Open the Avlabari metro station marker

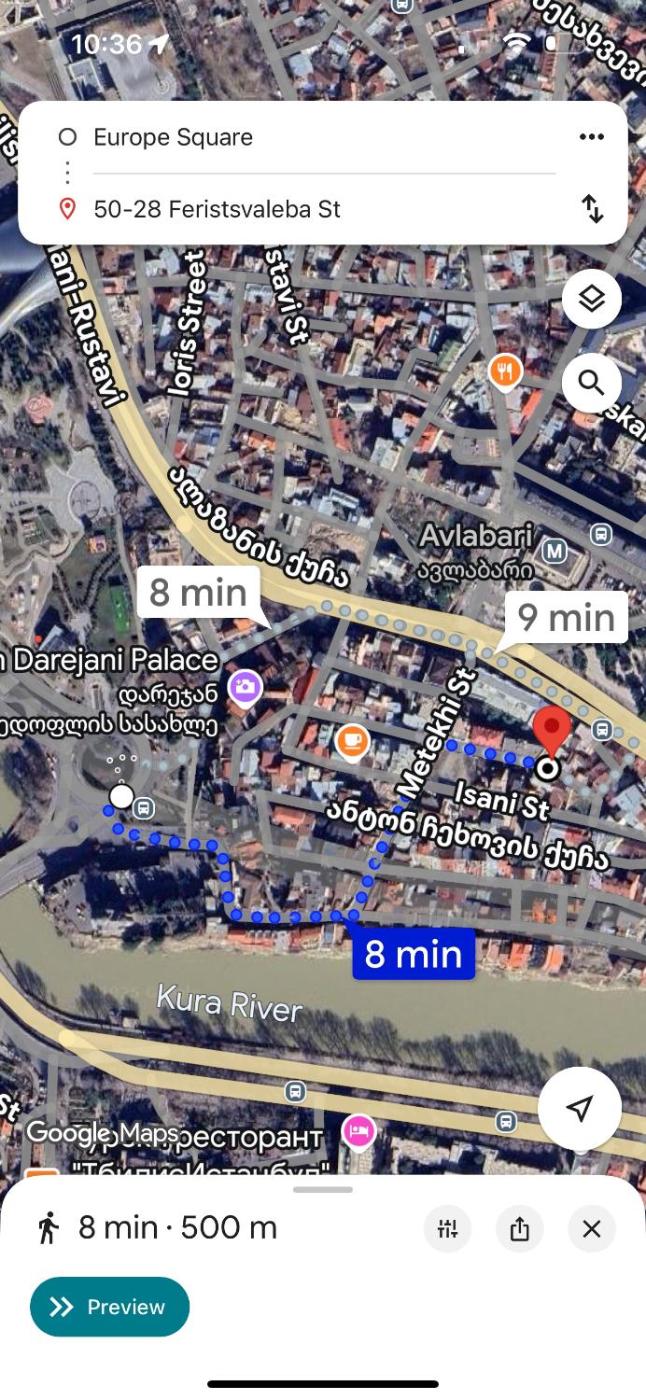tap(553, 550)
